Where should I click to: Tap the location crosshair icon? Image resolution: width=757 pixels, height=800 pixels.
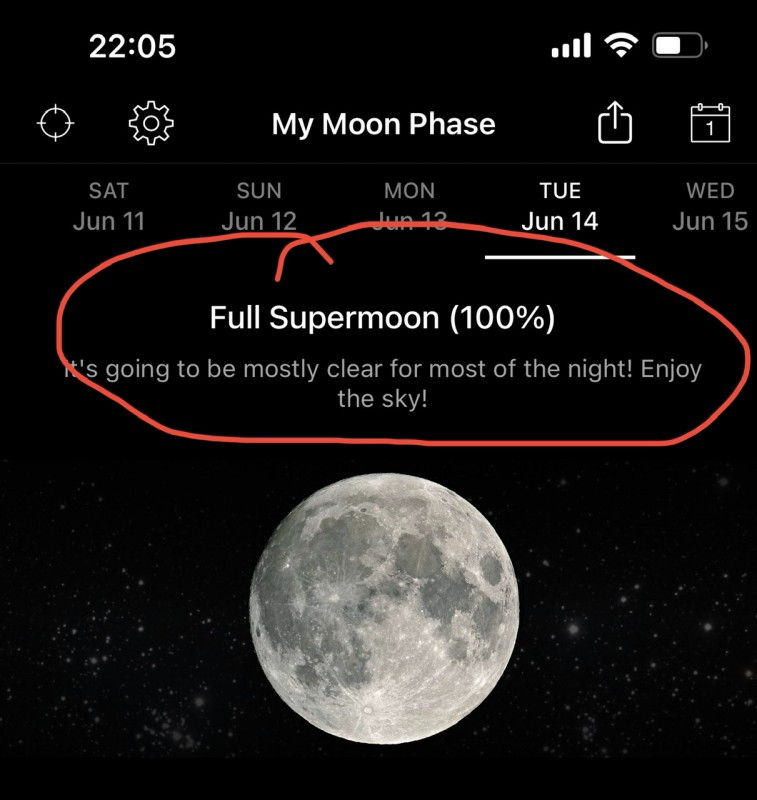(56, 124)
